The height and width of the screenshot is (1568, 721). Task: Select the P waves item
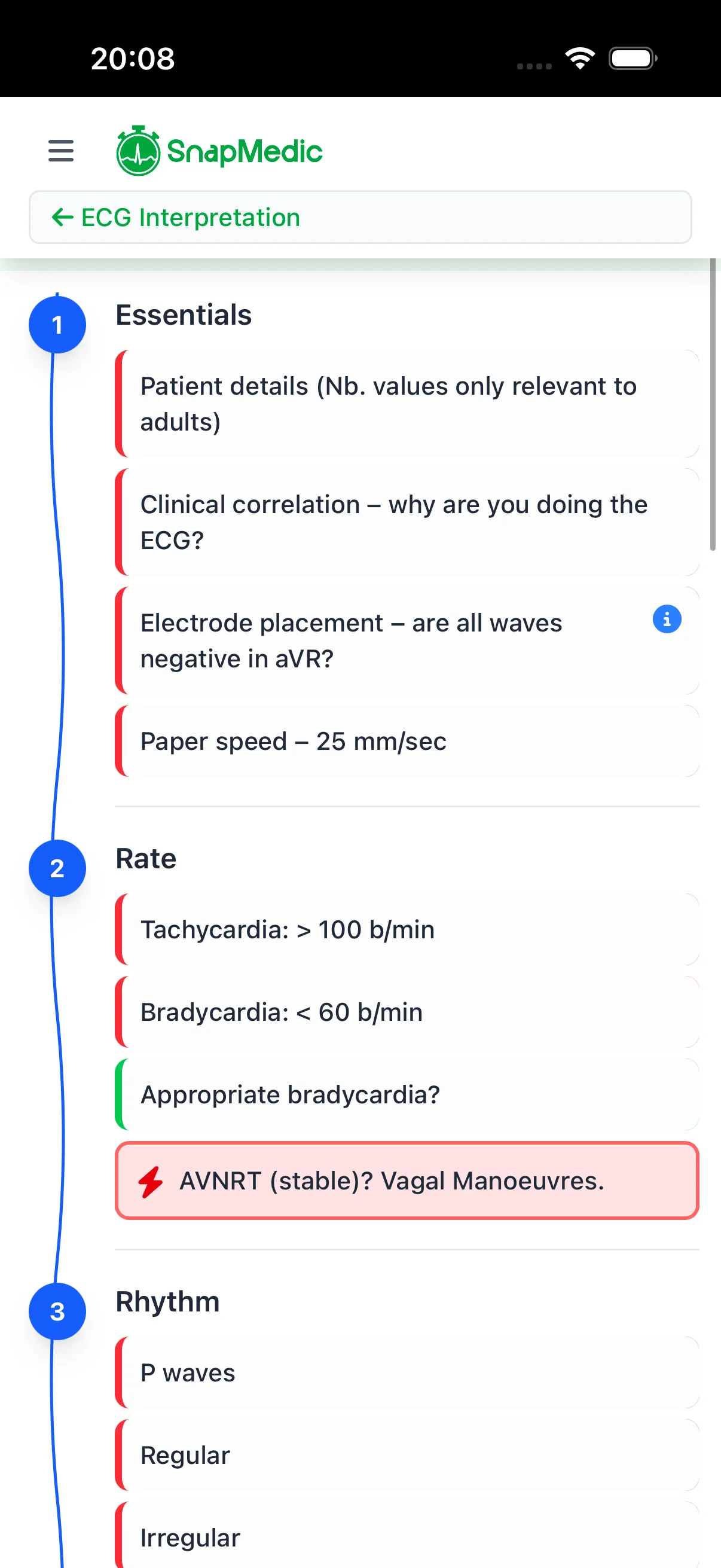click(x=407, y=1372)
